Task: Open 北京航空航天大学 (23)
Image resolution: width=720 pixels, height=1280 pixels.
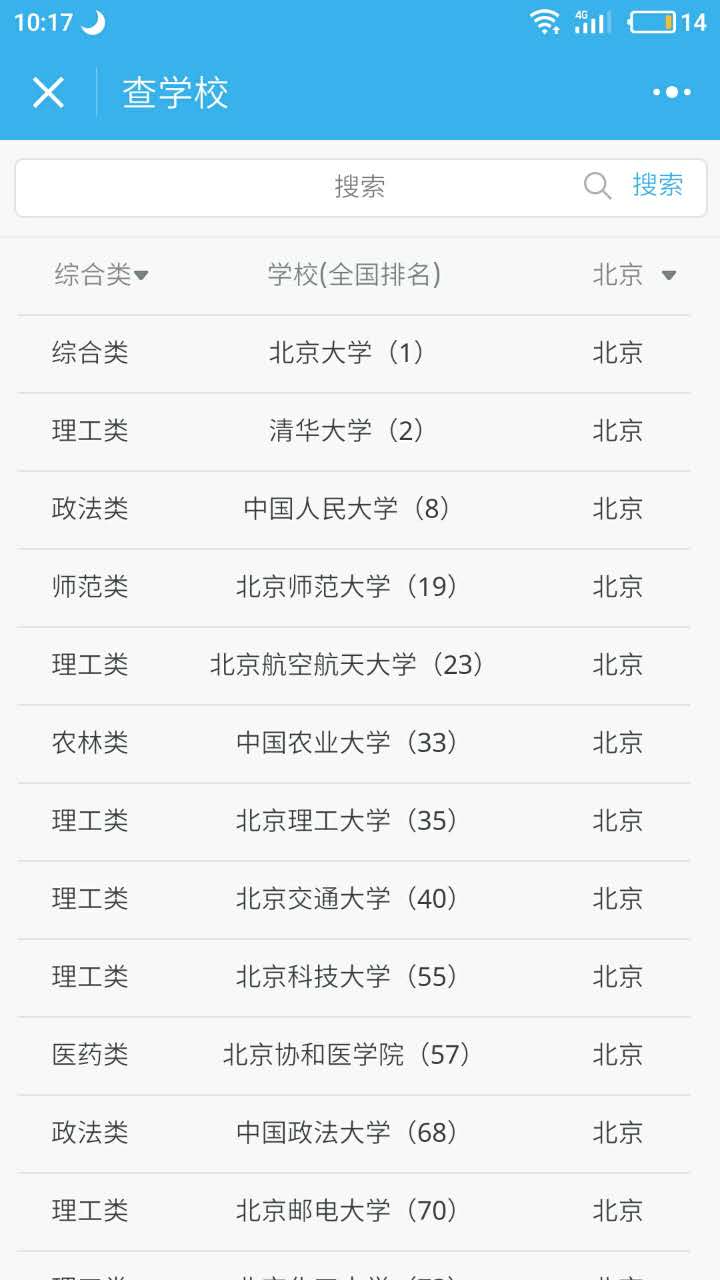Action: [x=346, y=665]
